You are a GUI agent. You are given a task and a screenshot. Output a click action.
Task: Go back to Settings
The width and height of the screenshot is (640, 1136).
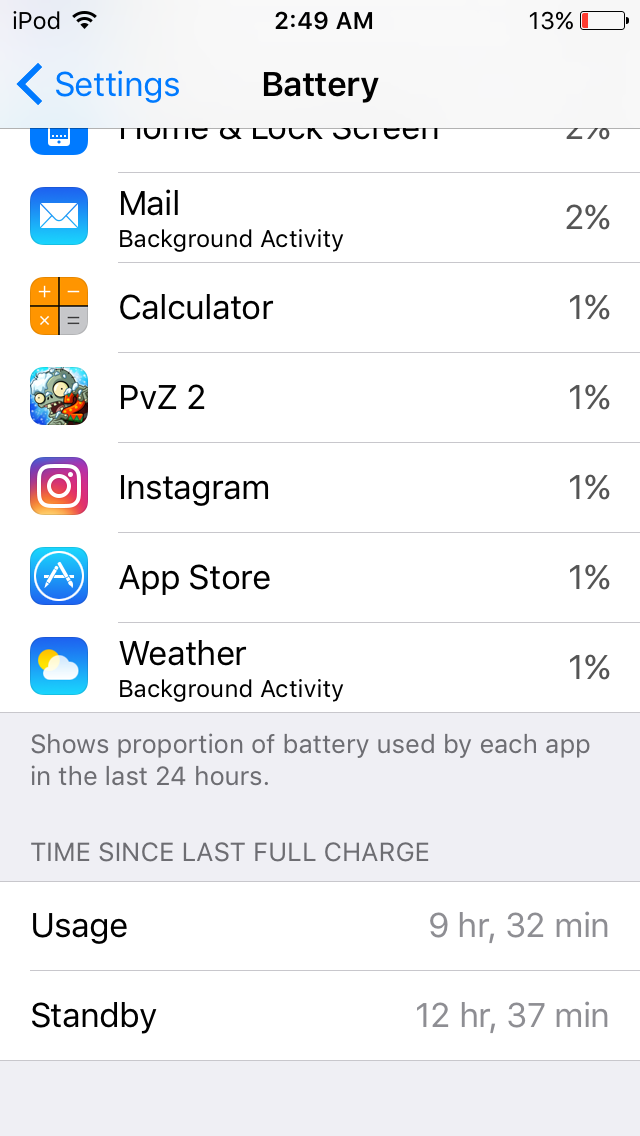(x=98, y=85)
